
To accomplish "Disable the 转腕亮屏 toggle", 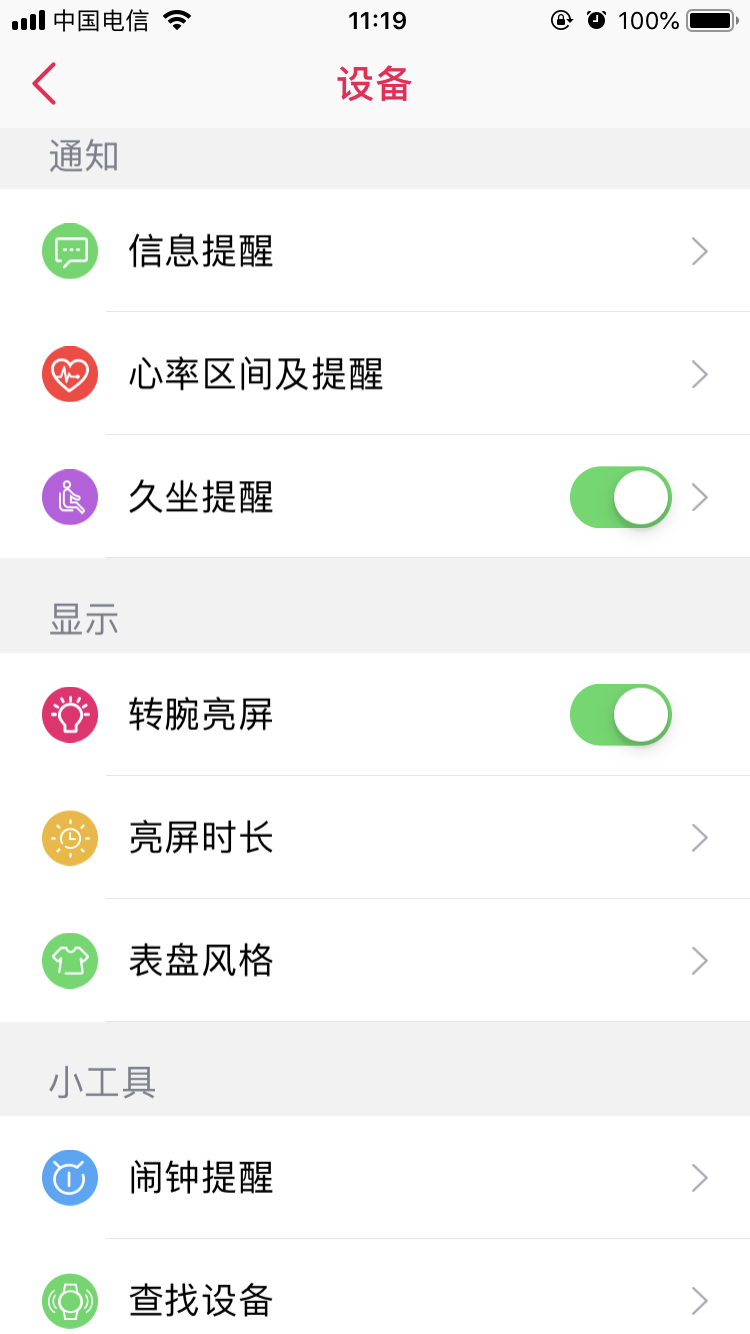I will [x=620, y=715].
